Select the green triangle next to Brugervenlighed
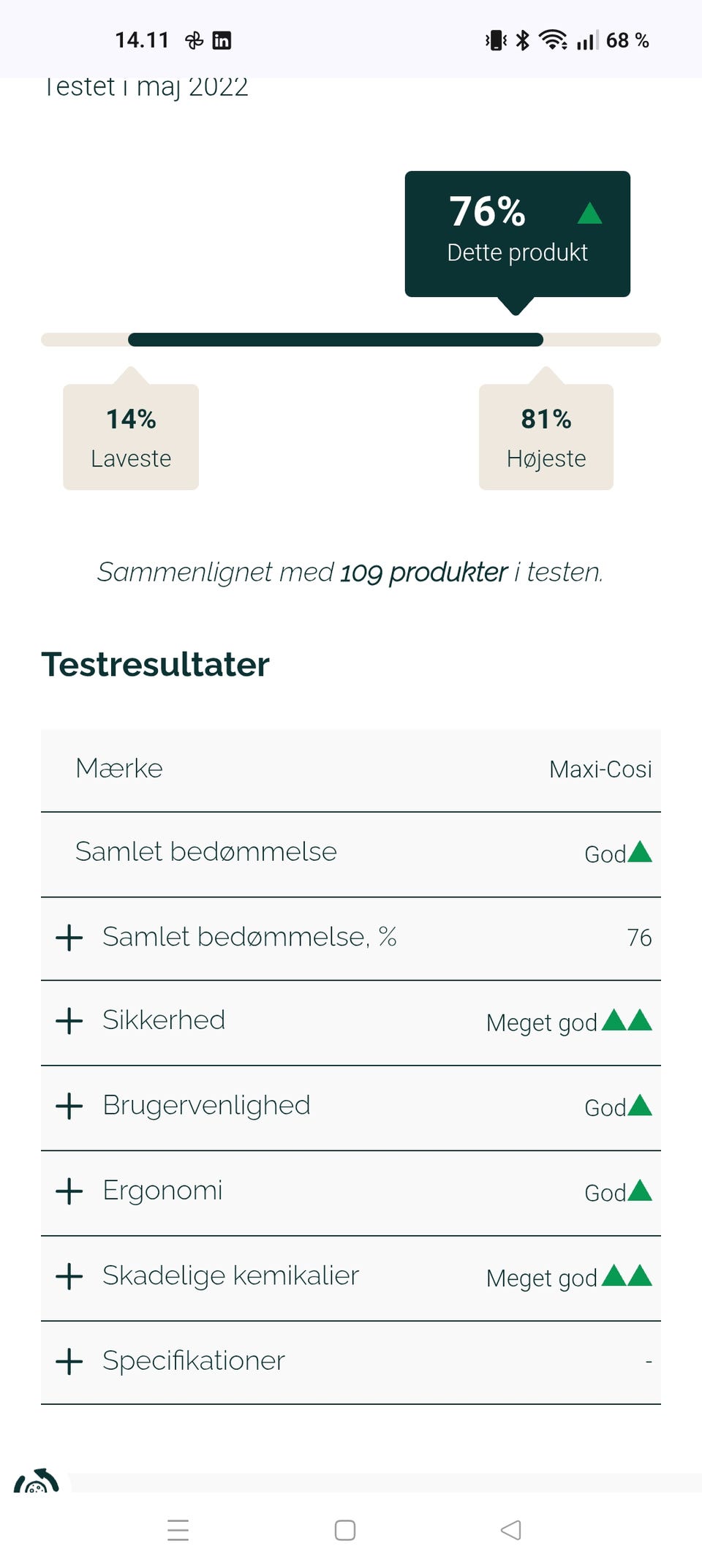 tap(639, 1106)
